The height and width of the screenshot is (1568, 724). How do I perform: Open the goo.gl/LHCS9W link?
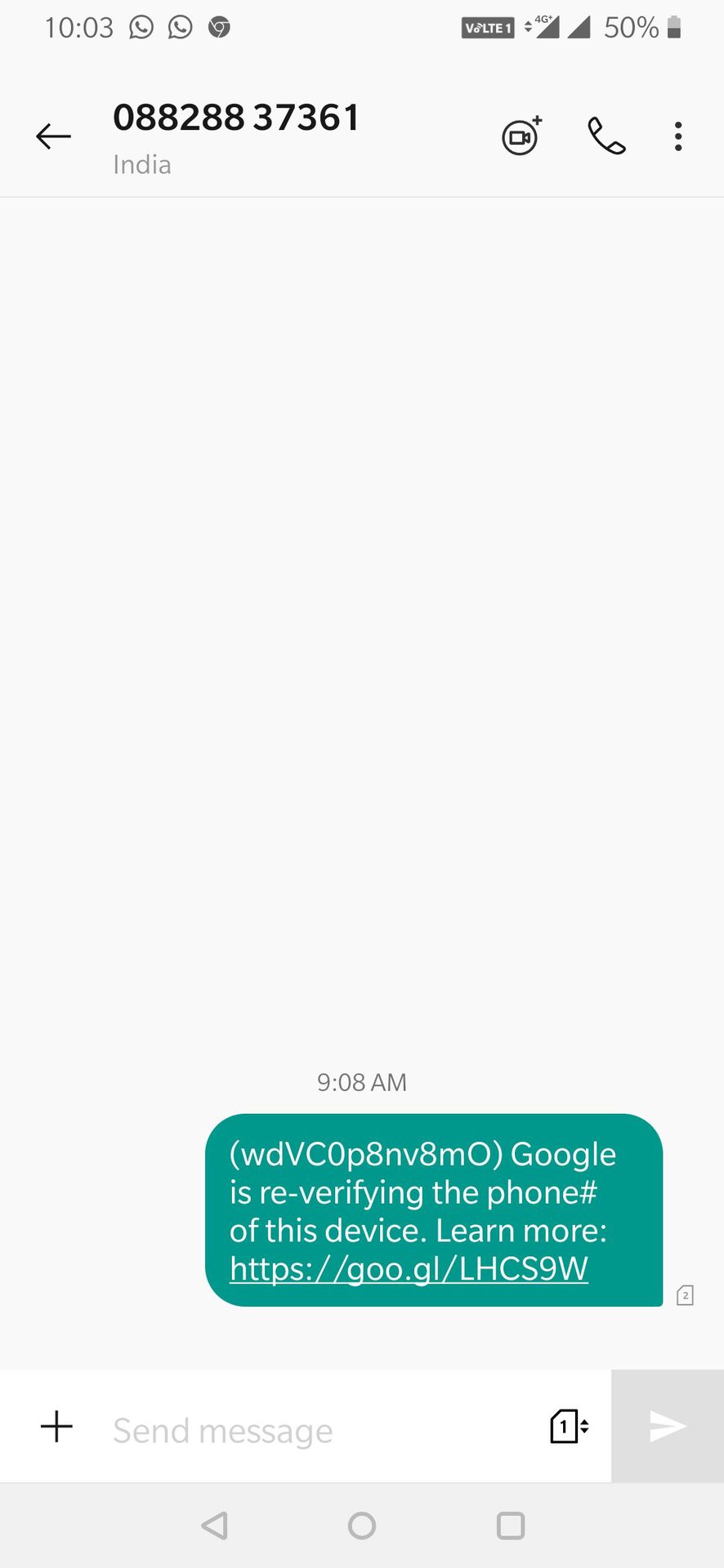click(409, 1268)
